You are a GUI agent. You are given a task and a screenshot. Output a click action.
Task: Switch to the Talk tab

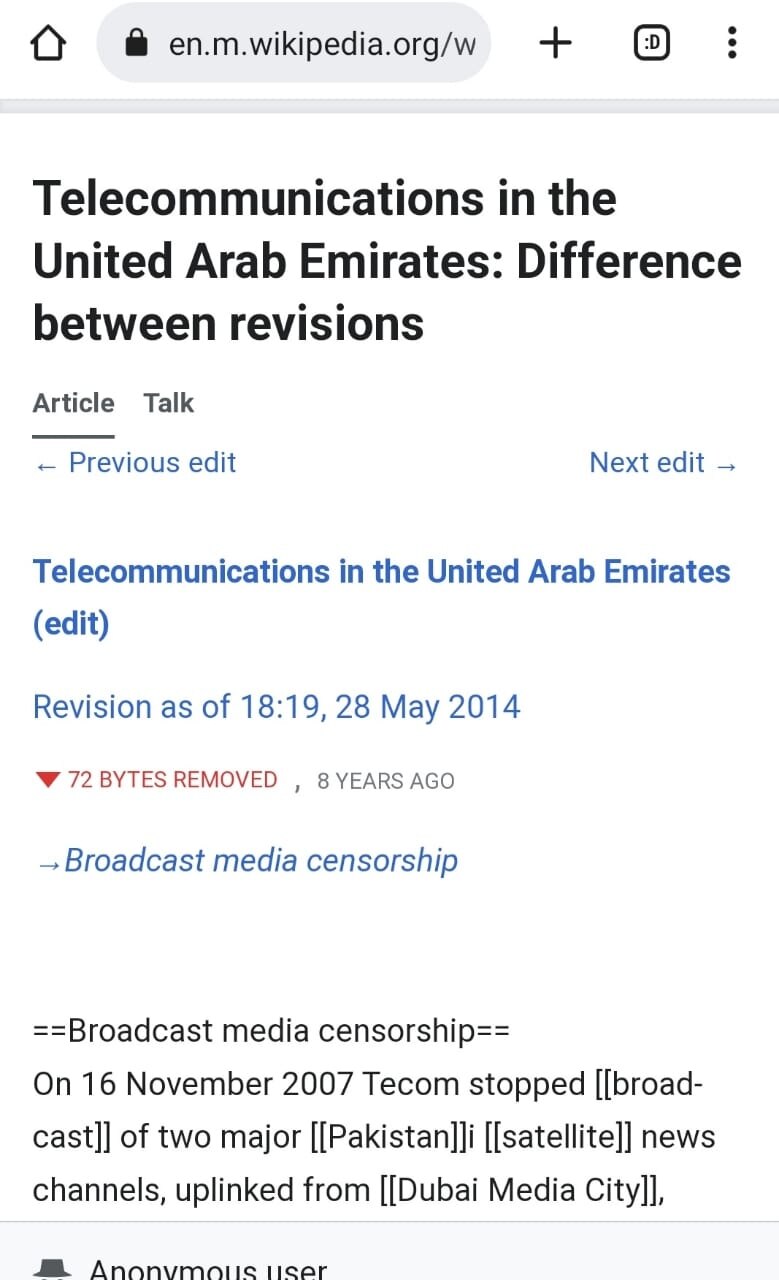click(168, 403)
